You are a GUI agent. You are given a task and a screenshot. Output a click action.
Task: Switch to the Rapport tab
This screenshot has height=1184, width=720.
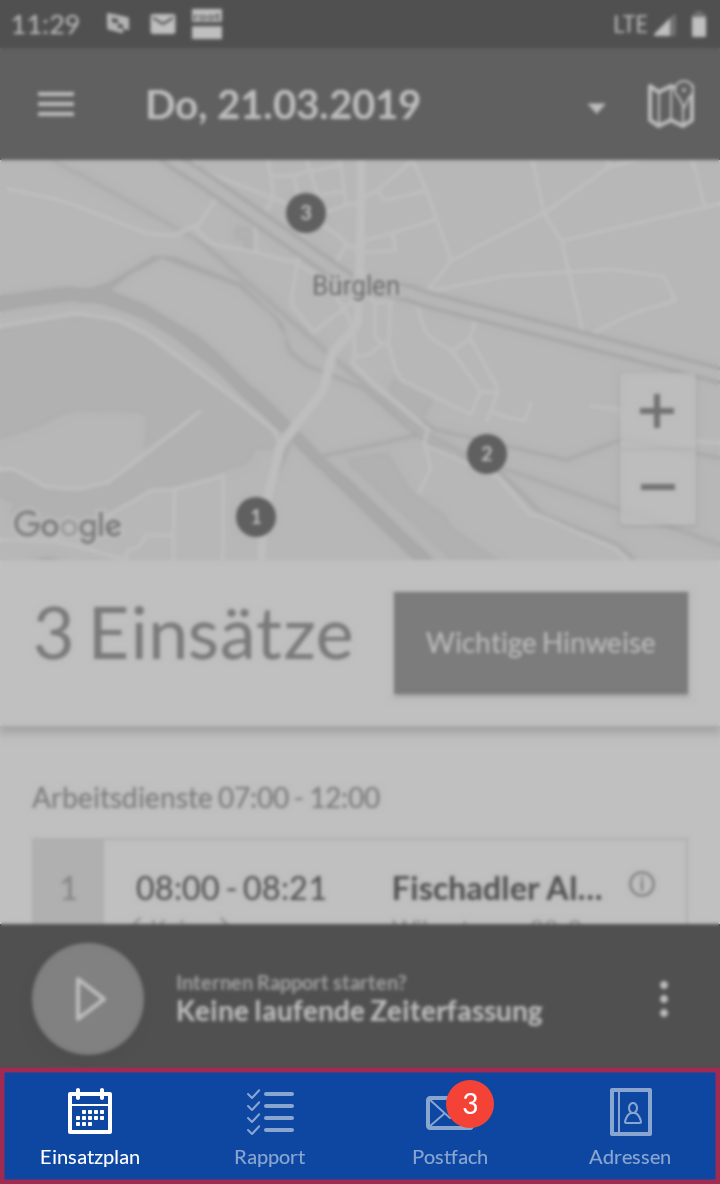(x=270, y=1127)
